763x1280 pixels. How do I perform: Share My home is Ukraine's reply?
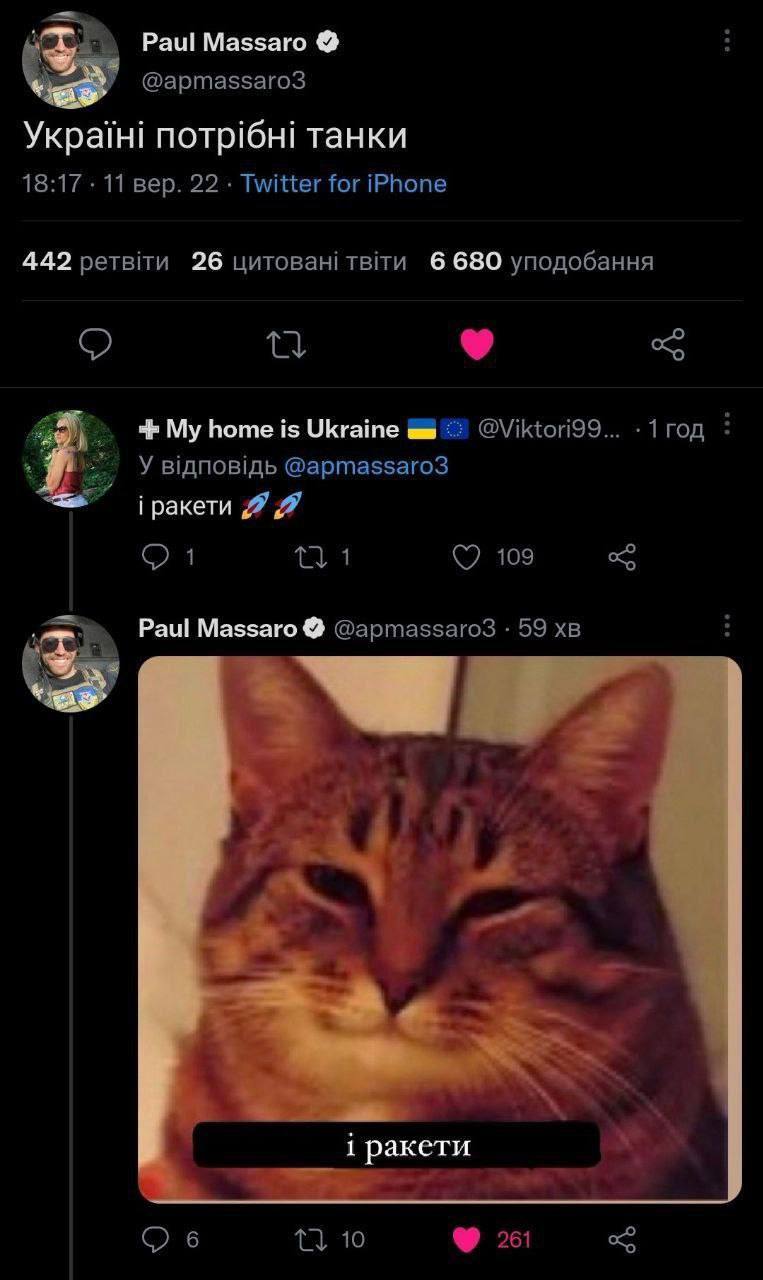tap(622, 557)
